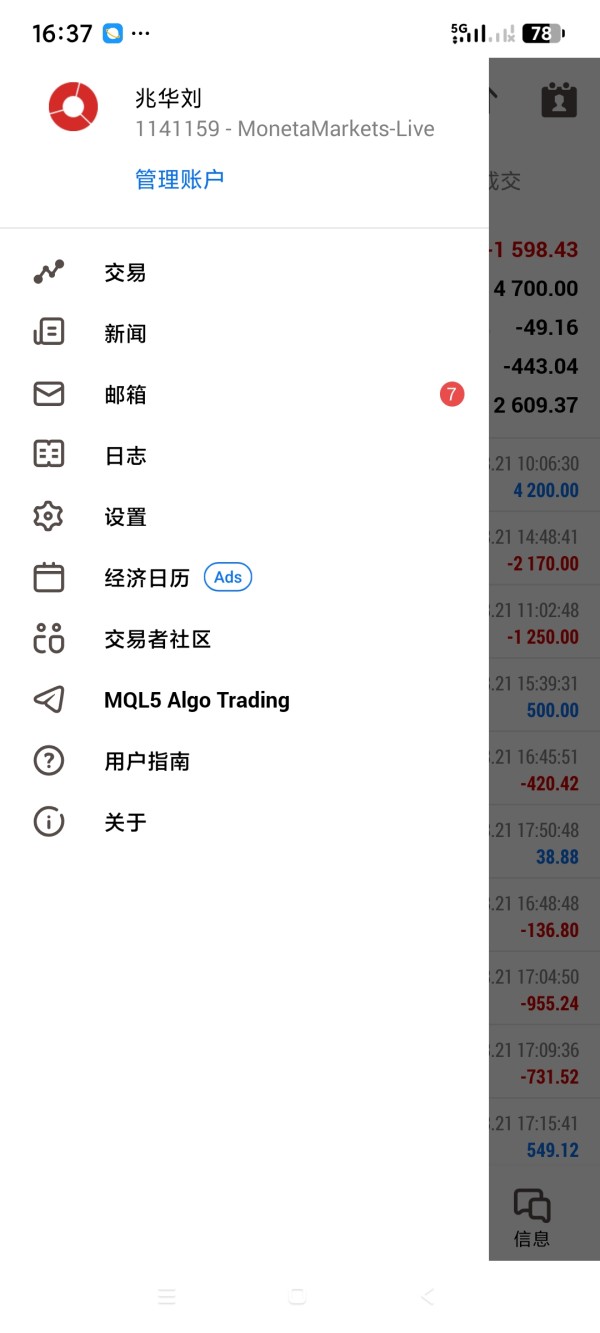Image resolution: width=600 pixels, height=1333 pixels.
Task: Open the 用户指南 help item
Action: pyautogui.click(x=244, y=760)
